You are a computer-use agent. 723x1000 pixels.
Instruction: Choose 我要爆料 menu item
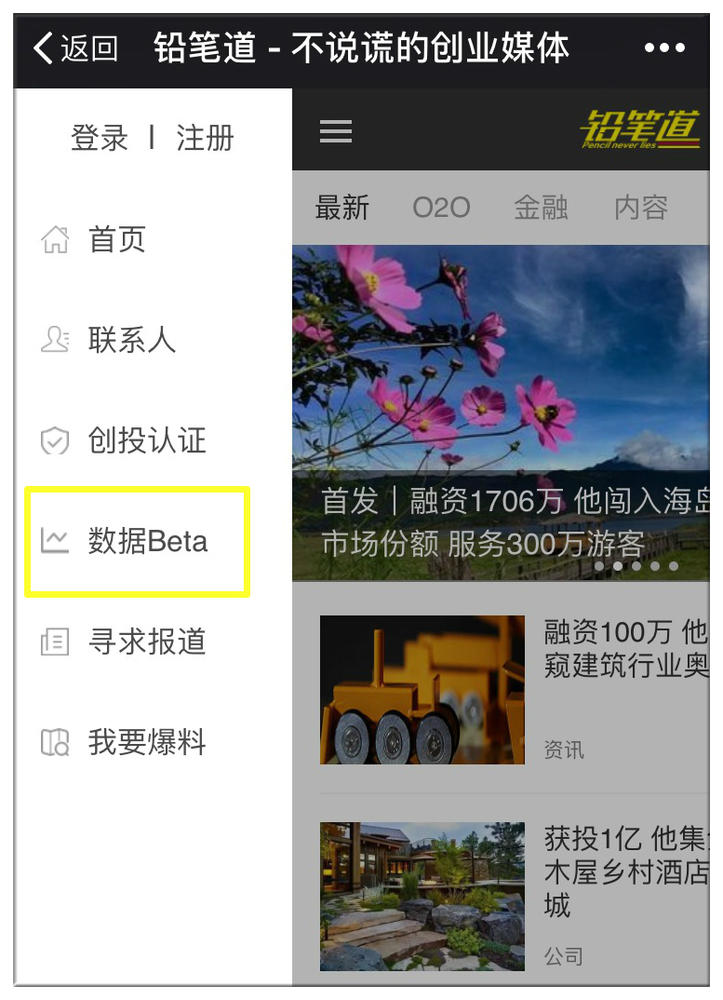click(146, 743)
